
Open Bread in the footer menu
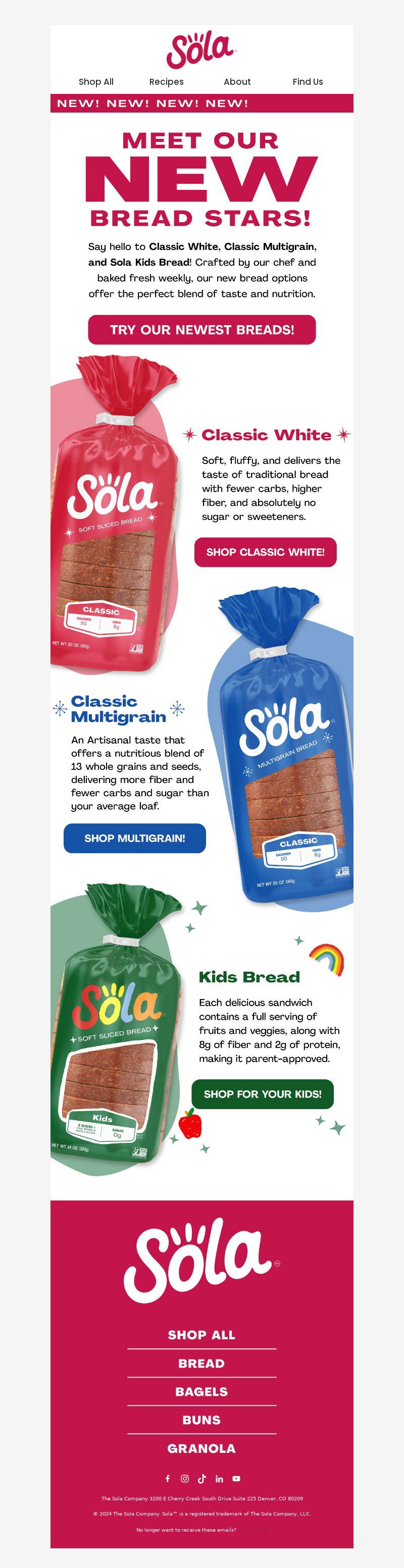click(201, 1364)
